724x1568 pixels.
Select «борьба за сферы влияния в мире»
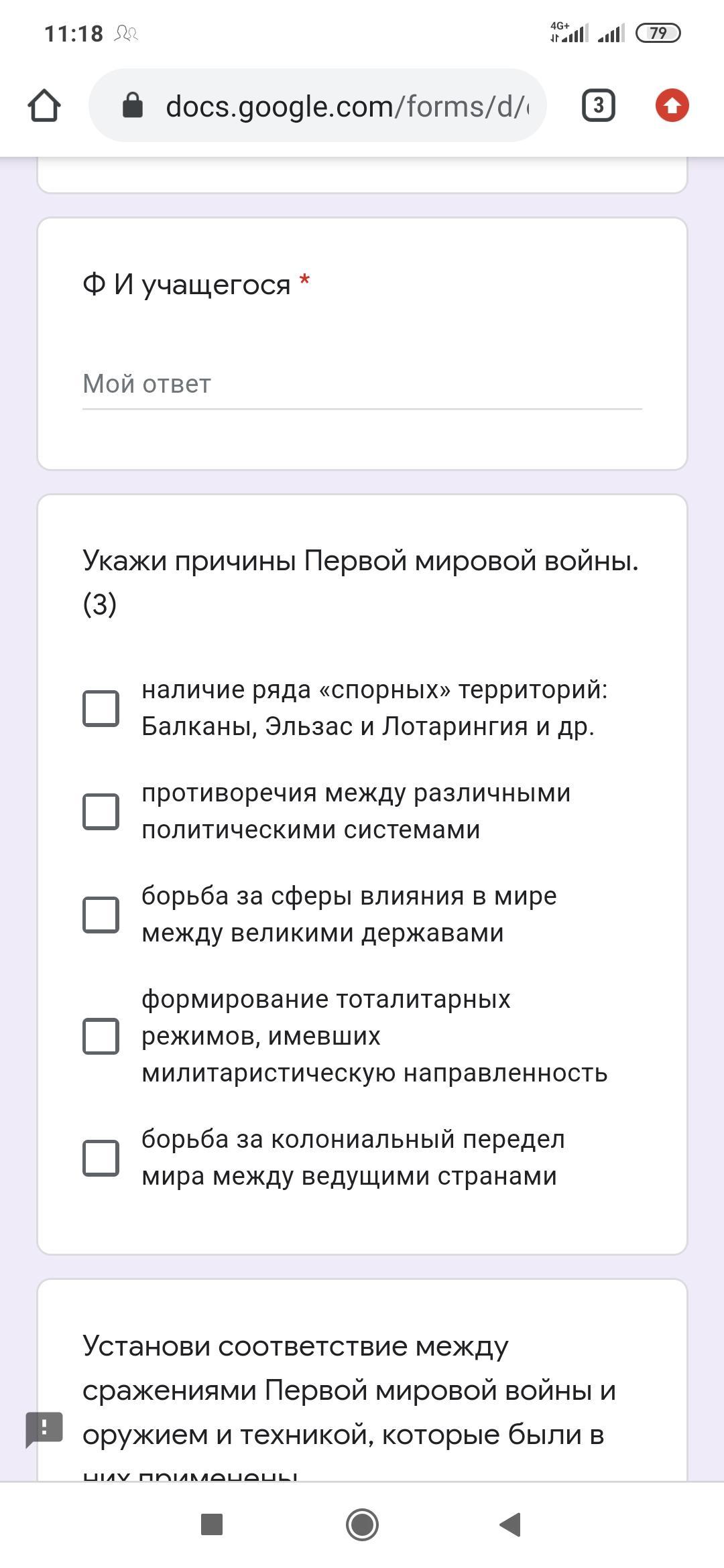point(101,915)
